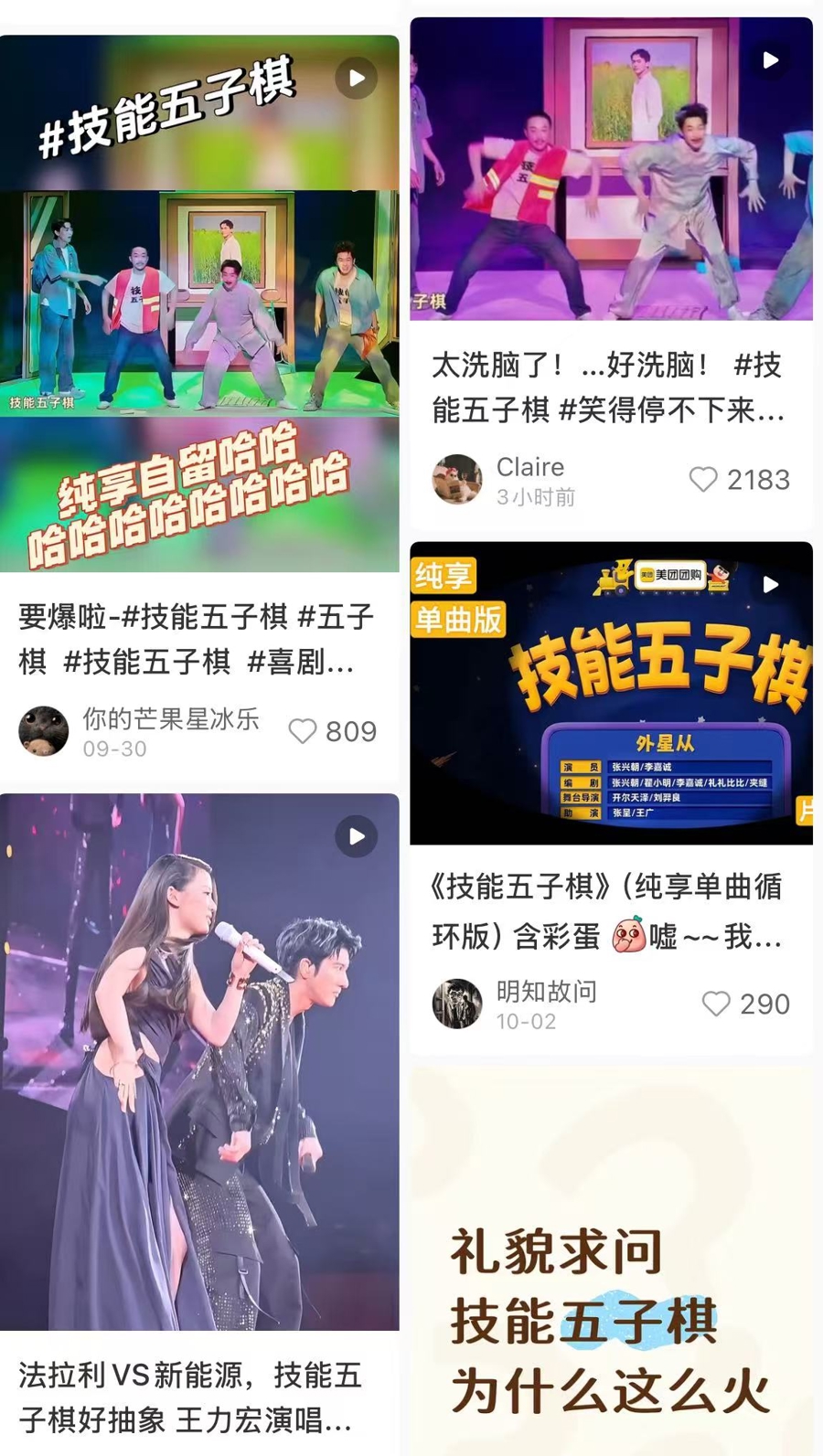Open the profile of 你的芒果星冰乐
823x1456 pixels.
tap(44, 731)
